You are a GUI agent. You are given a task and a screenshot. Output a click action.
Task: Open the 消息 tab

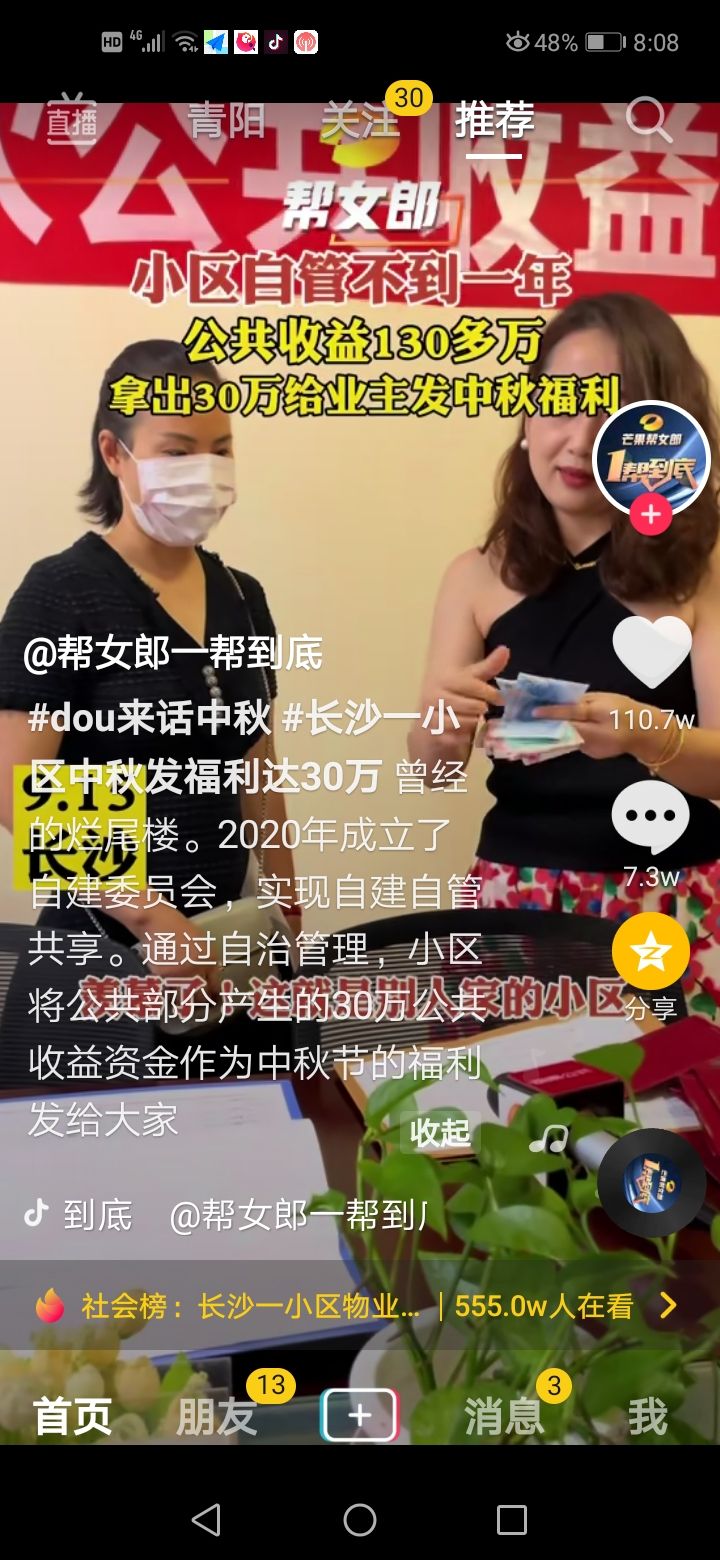click(x=503, y=1417)
